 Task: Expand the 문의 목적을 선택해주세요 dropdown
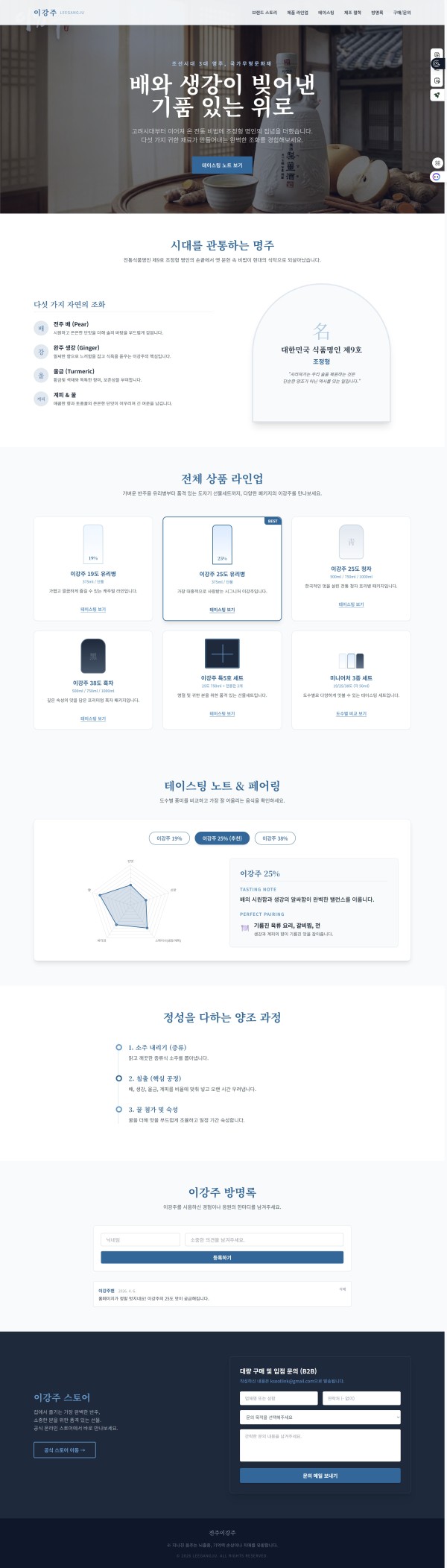coord(320,1417)
